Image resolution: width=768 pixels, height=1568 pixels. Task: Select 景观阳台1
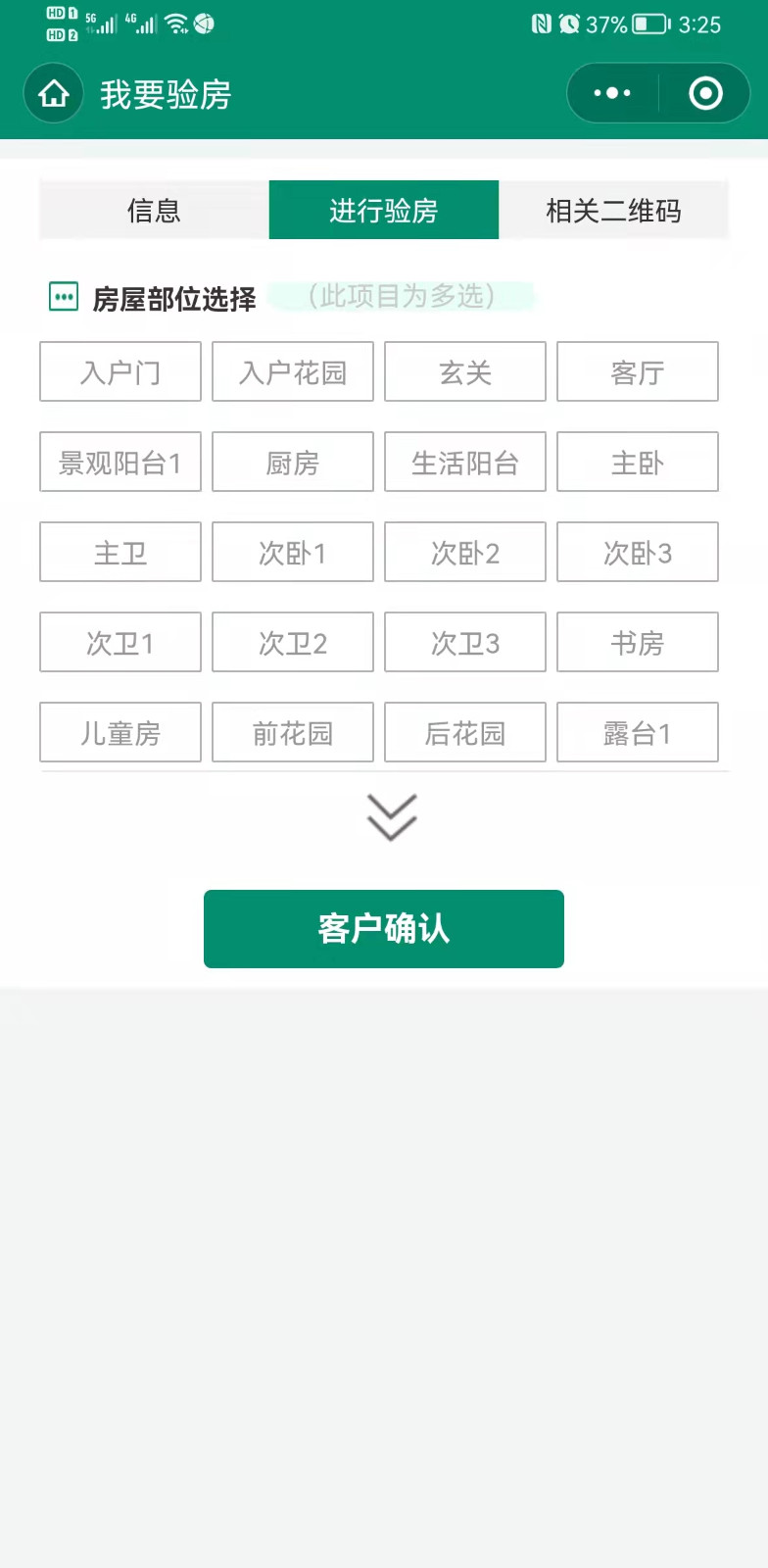point(120,462)
